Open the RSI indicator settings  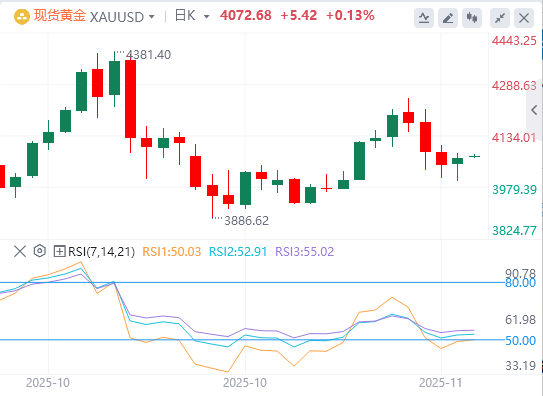(40, 251)
